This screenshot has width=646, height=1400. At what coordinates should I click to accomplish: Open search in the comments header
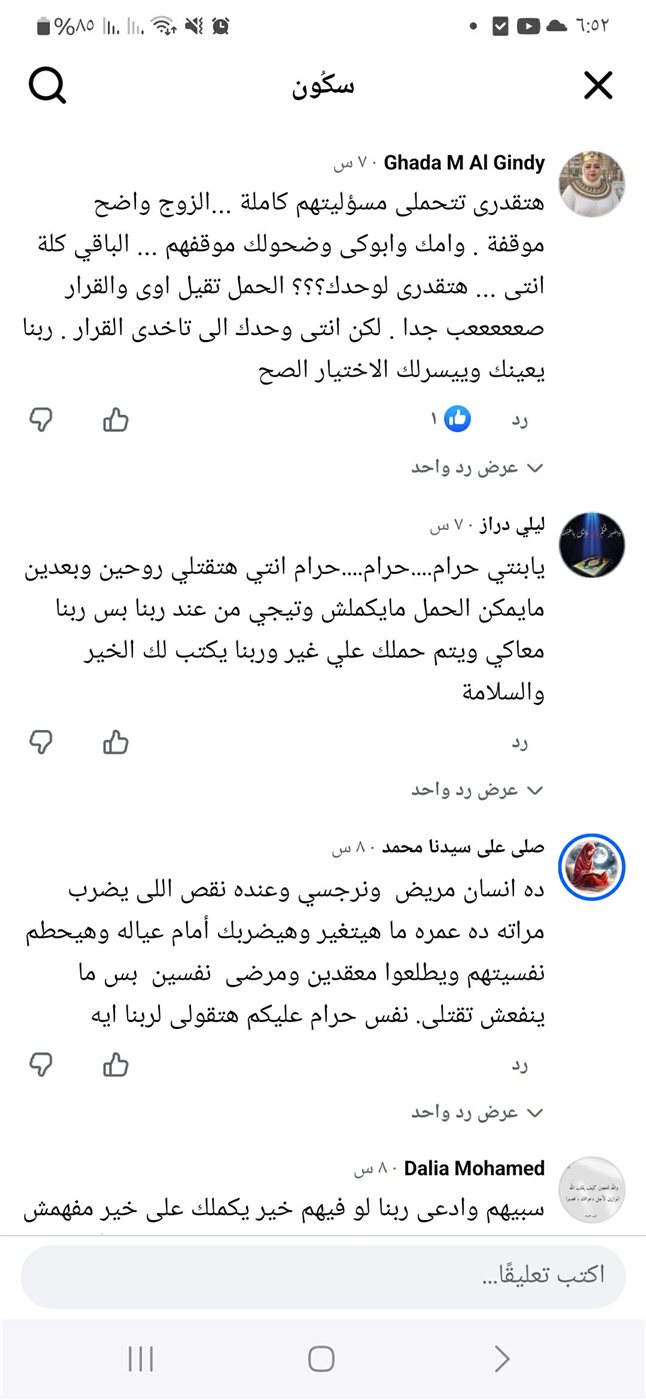click(47, 87)
